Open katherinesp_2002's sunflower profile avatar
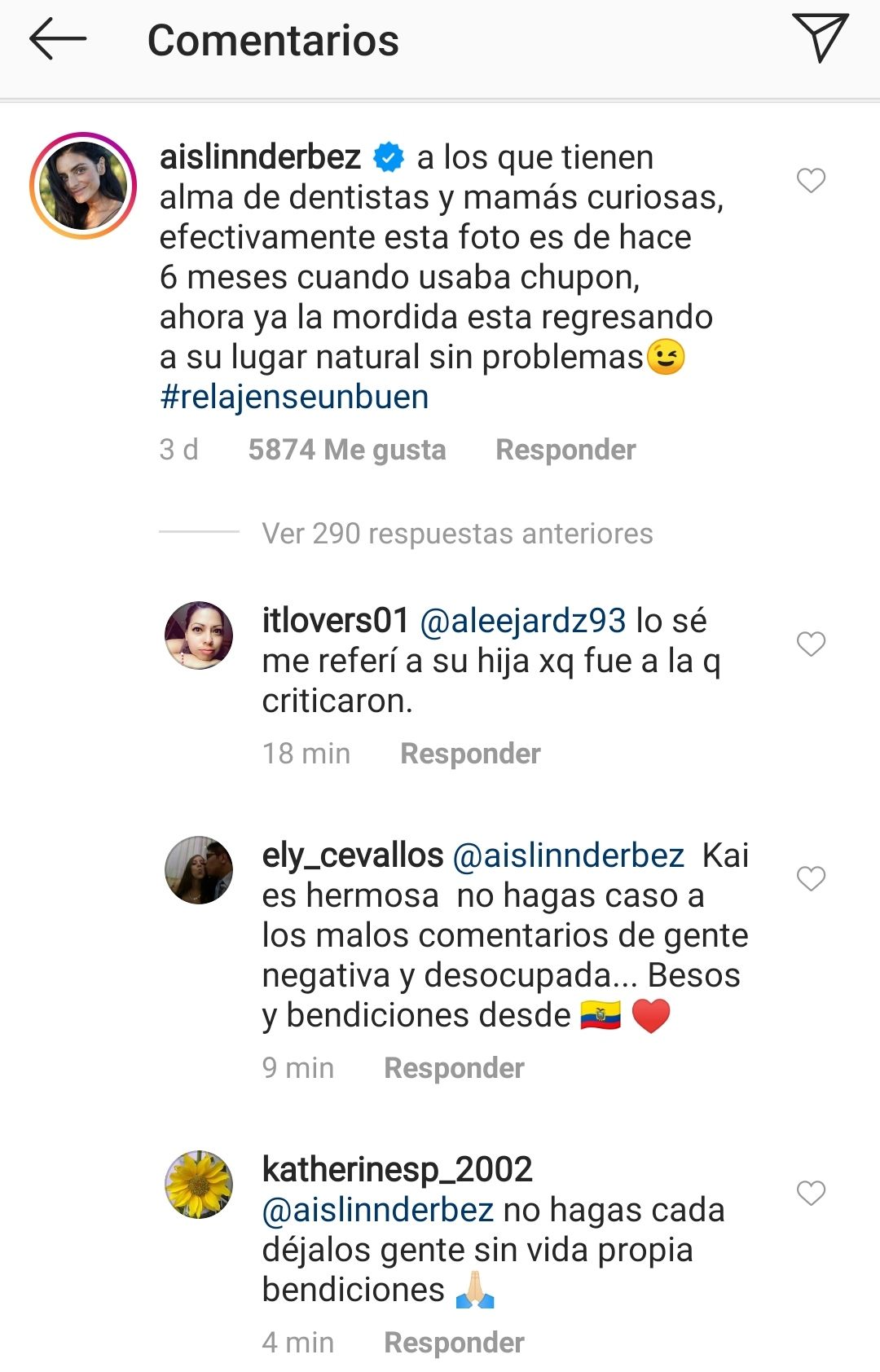This screenshot has height=1372, width=880. point(199,1185)
